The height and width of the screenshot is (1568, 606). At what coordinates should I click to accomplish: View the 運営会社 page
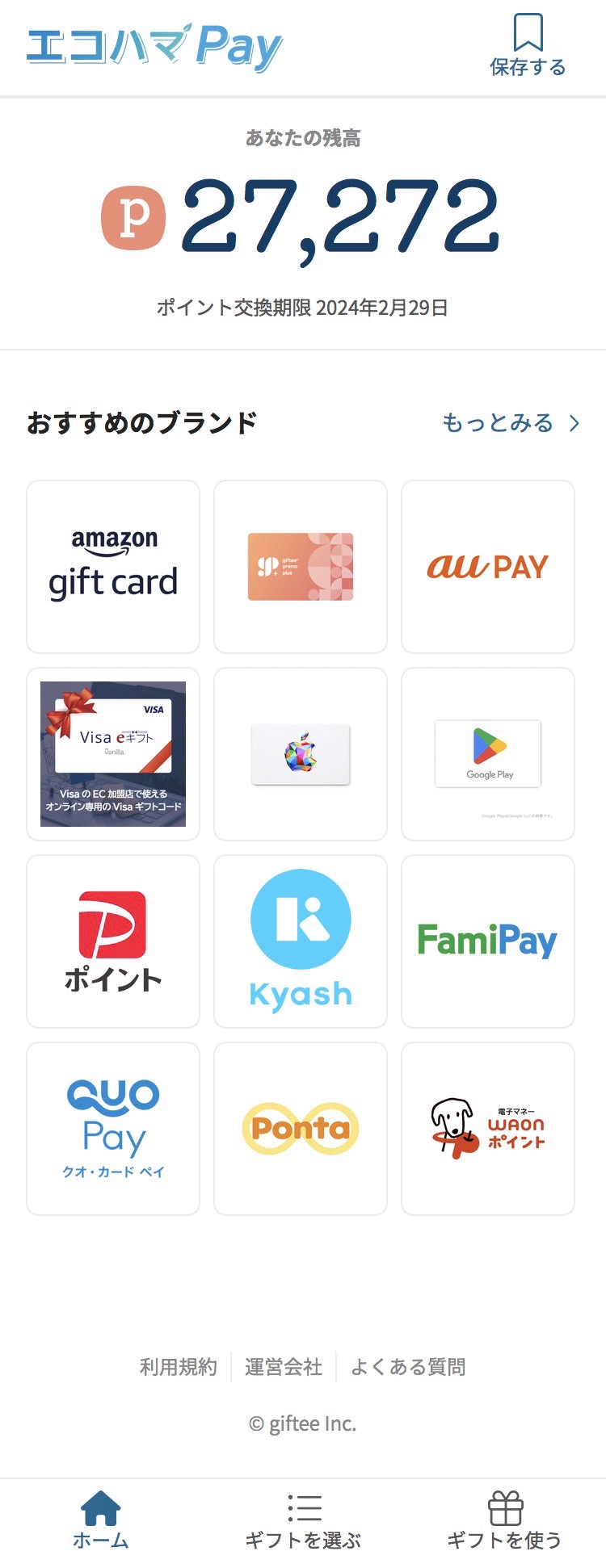[284, 1367]
